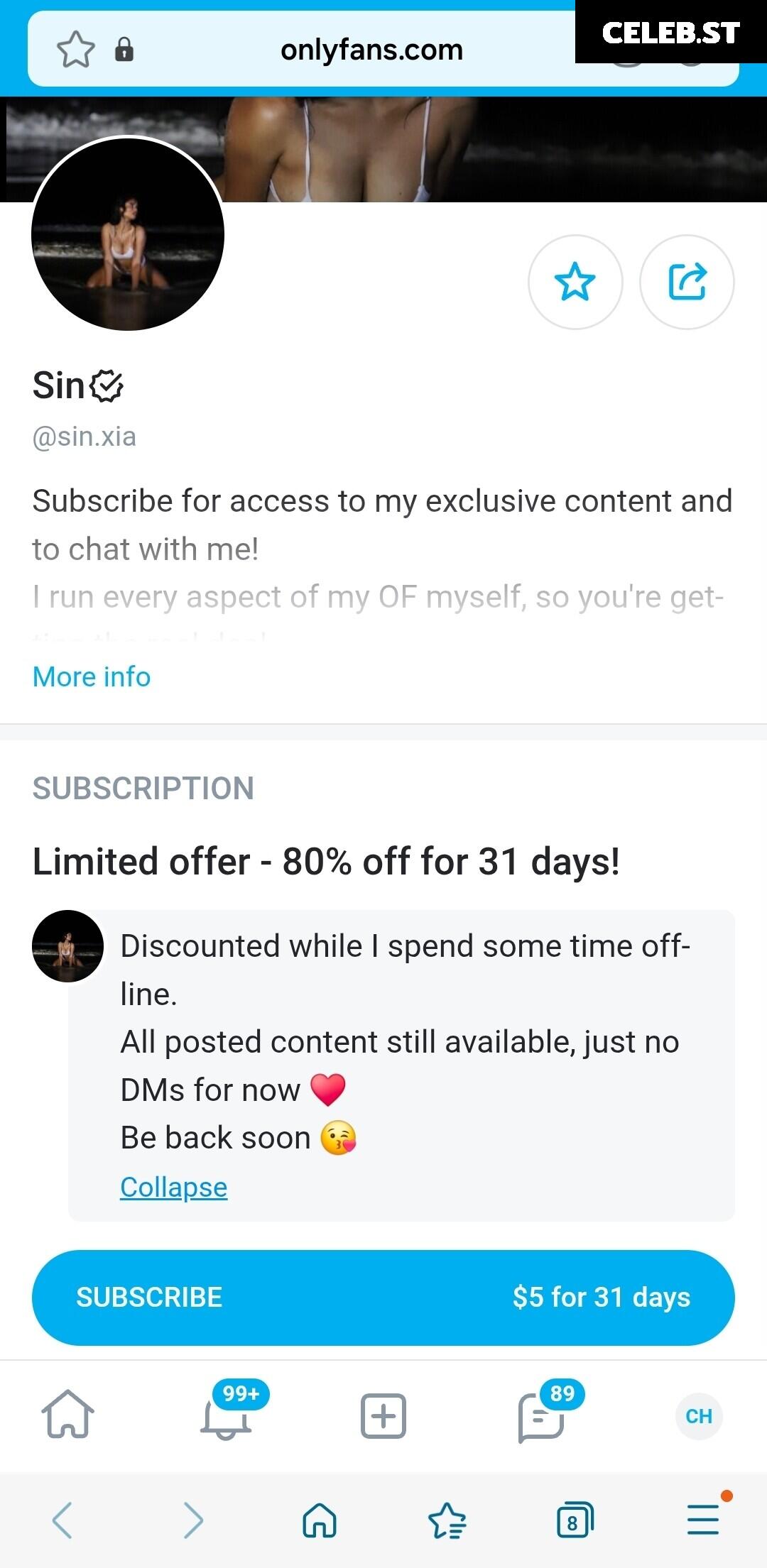Bookmark this page with browser star
This screenshot has height=1568, width=767.
75,50
